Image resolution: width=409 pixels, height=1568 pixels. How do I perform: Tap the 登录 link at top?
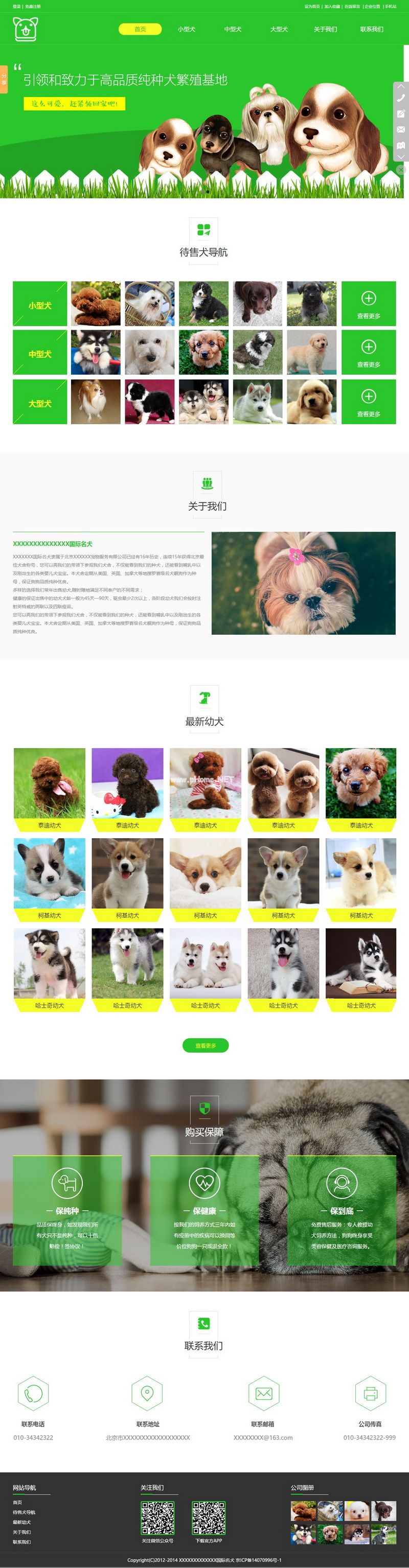[16, 7]
